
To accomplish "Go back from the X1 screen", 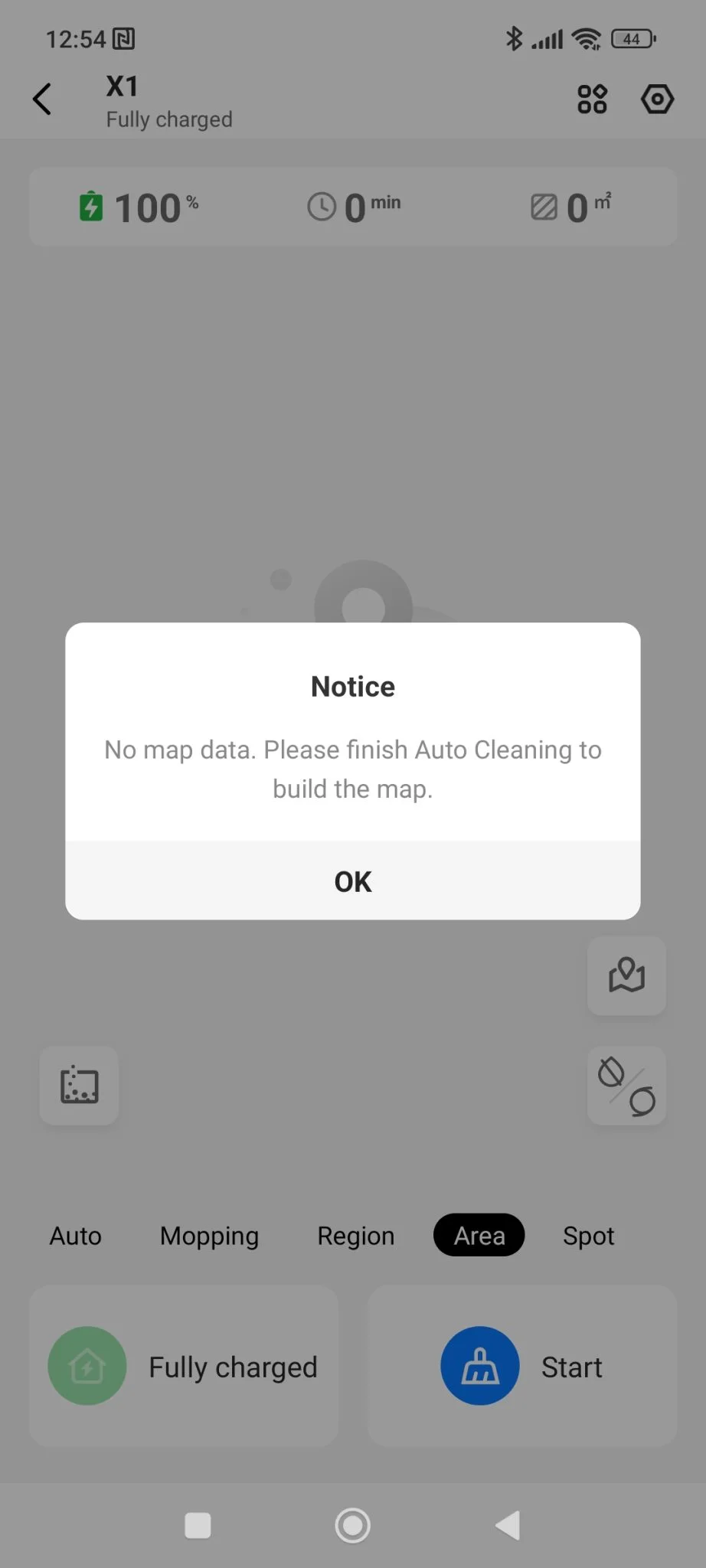I will (43, 100).
